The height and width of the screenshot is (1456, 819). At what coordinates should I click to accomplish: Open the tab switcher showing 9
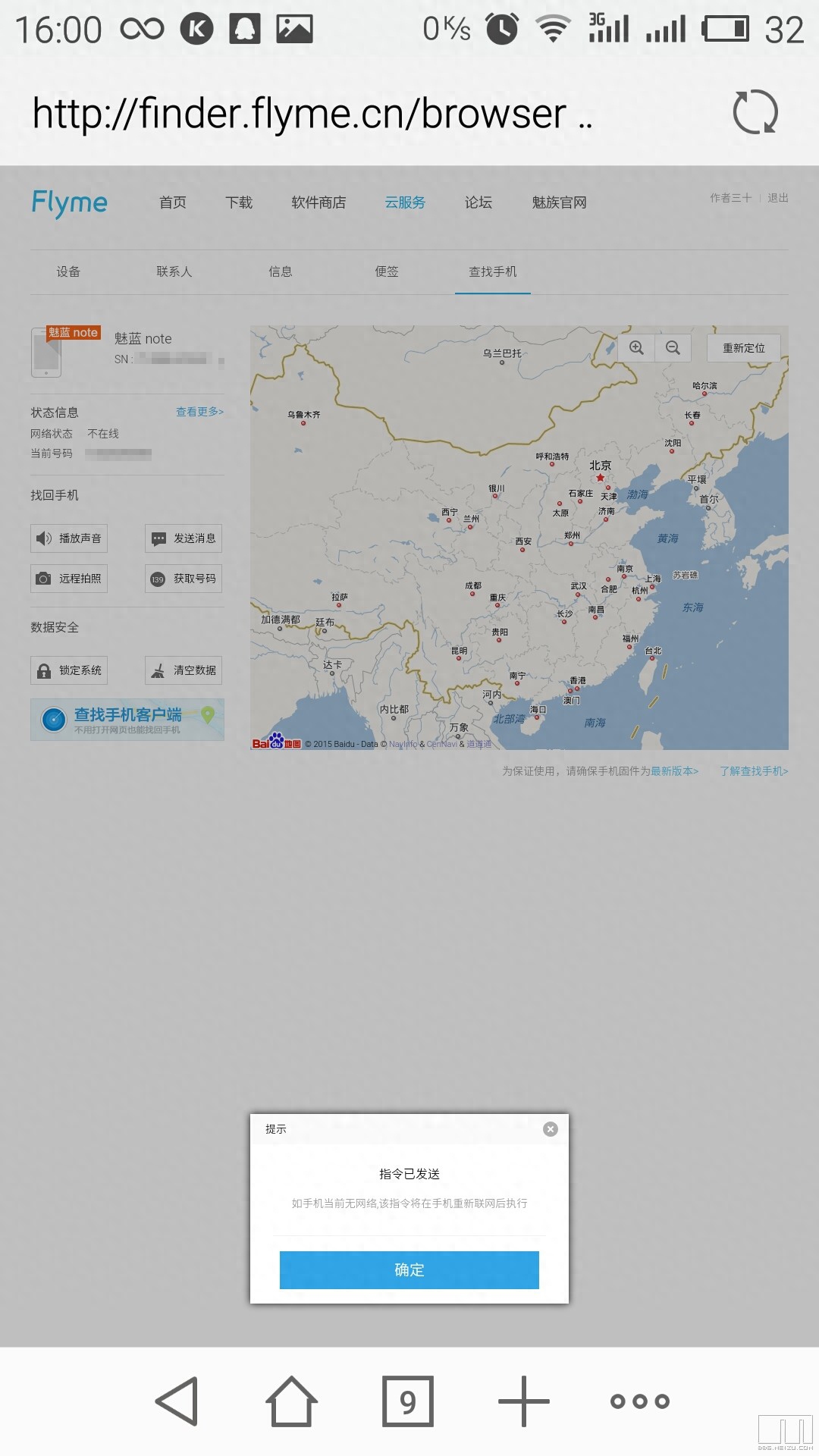pyautogui.click(x=408, y=1401)
